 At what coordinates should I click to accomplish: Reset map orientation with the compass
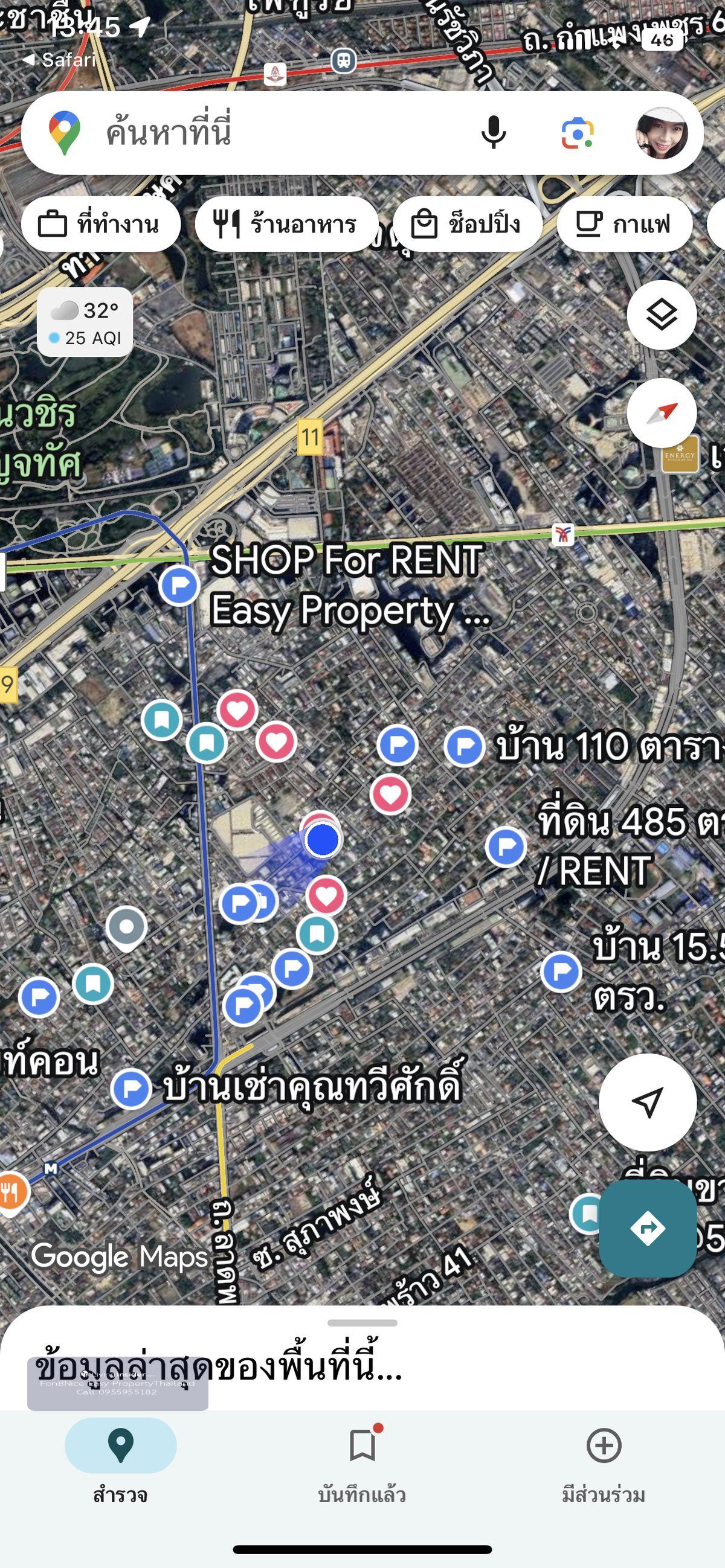[661, 413]
